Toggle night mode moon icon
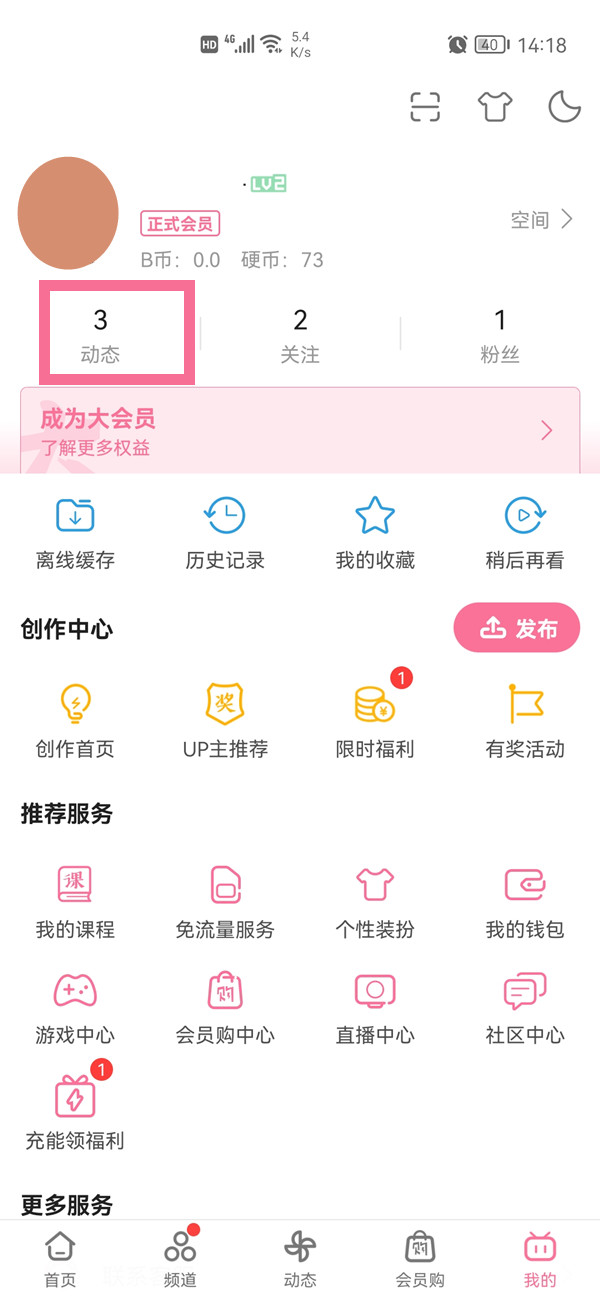 click(x=564, y=106)
